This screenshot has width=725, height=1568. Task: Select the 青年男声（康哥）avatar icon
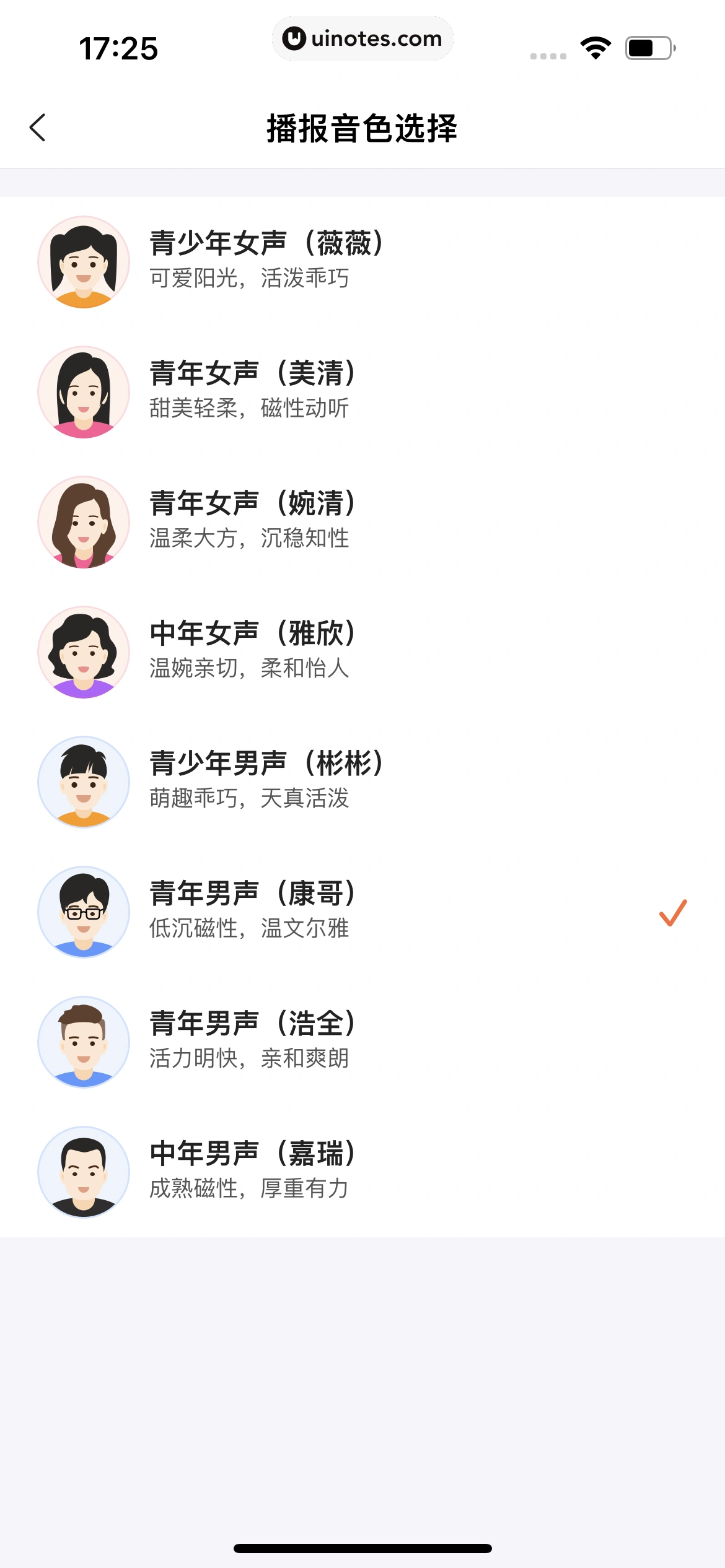tap(84, 912)
